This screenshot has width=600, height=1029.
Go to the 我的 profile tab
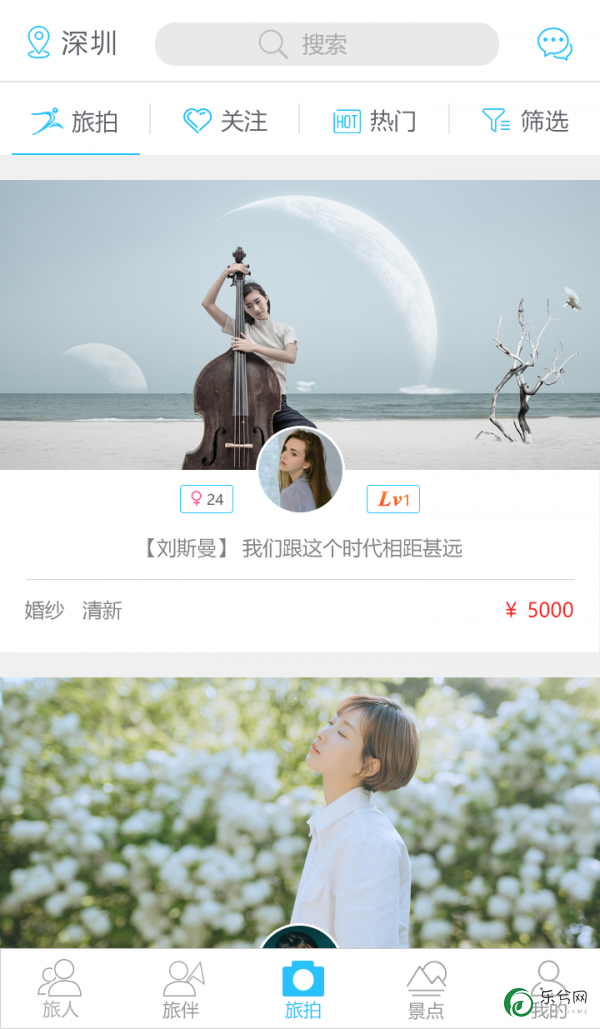click(x=546, y=989)
